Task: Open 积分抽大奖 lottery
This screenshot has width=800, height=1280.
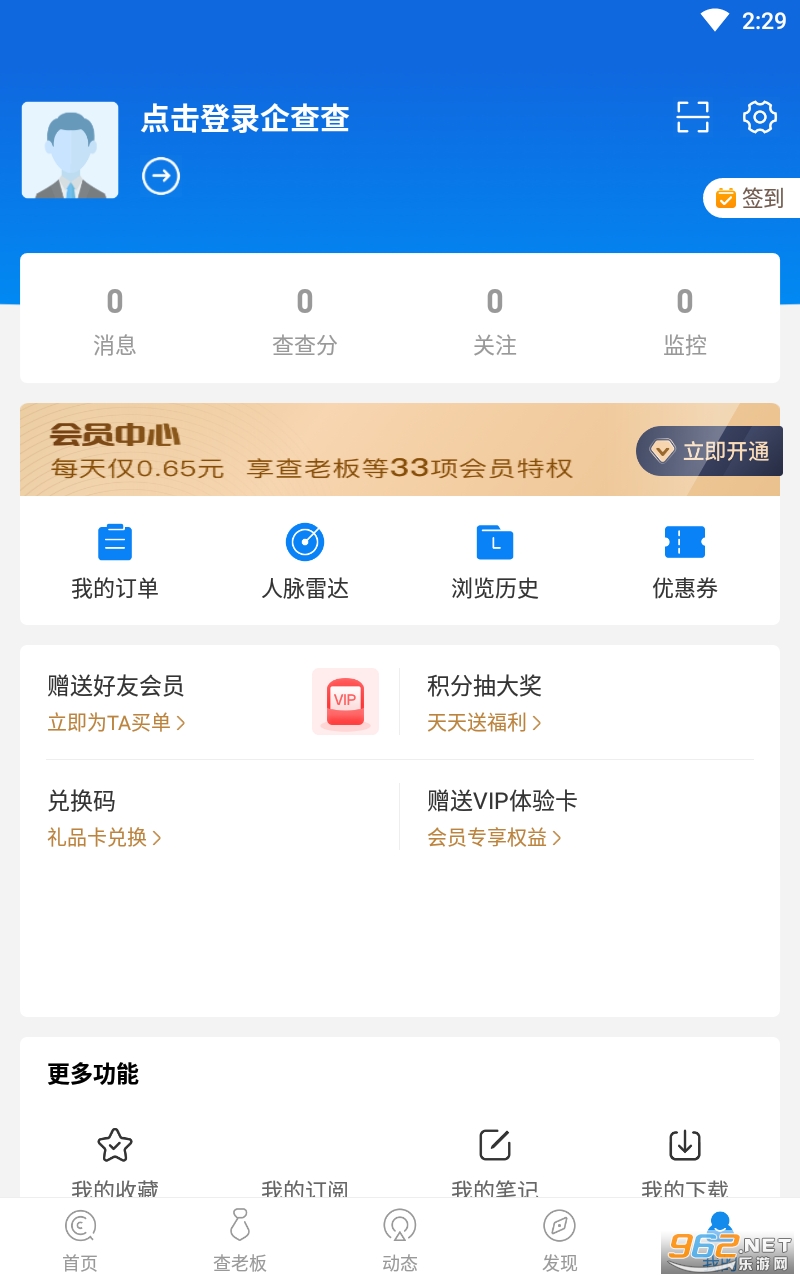Action: click(x=485, y=702)
